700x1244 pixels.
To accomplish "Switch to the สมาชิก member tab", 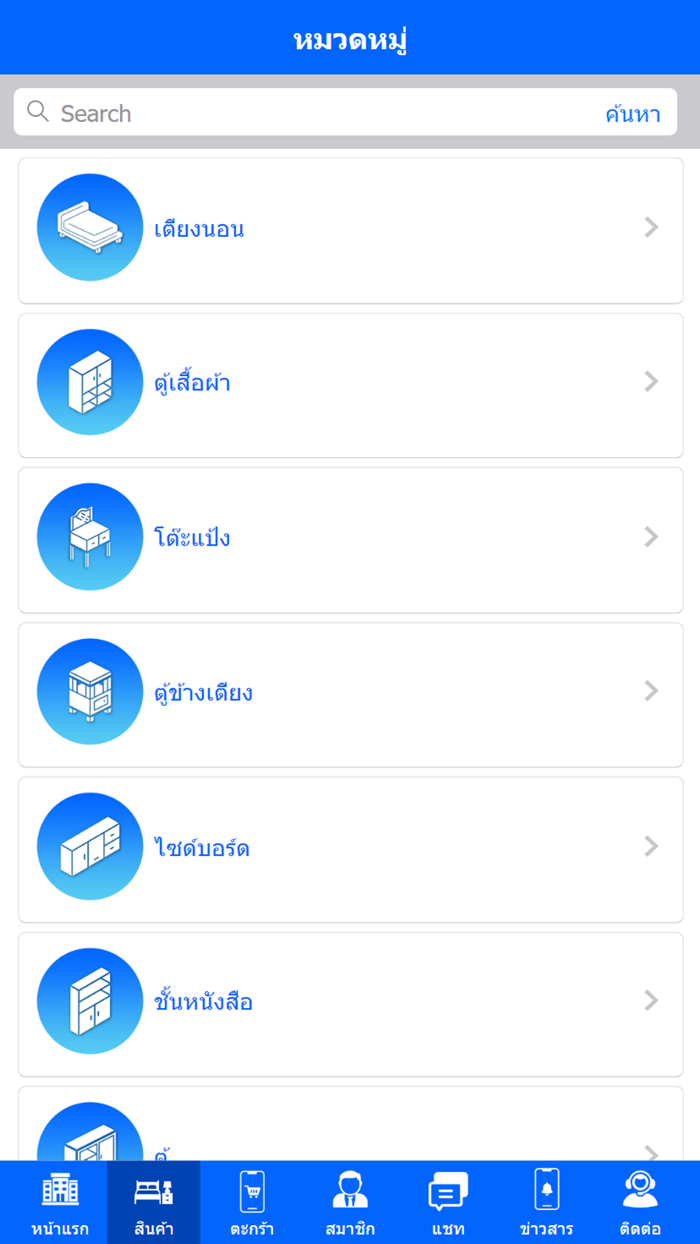I will pos(350,1202).
